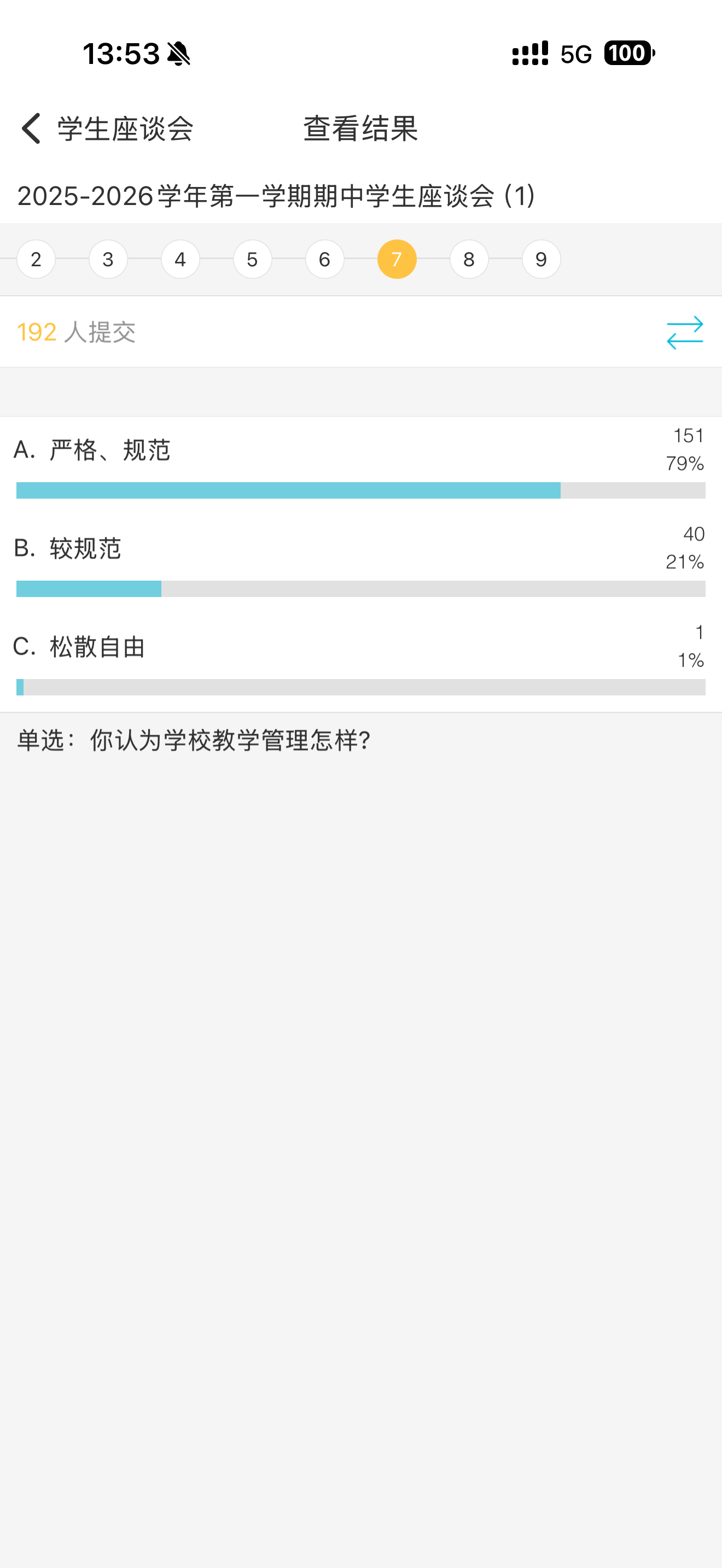
Task: Select question 6 in the stepper
Action: (x=324, y=259)
